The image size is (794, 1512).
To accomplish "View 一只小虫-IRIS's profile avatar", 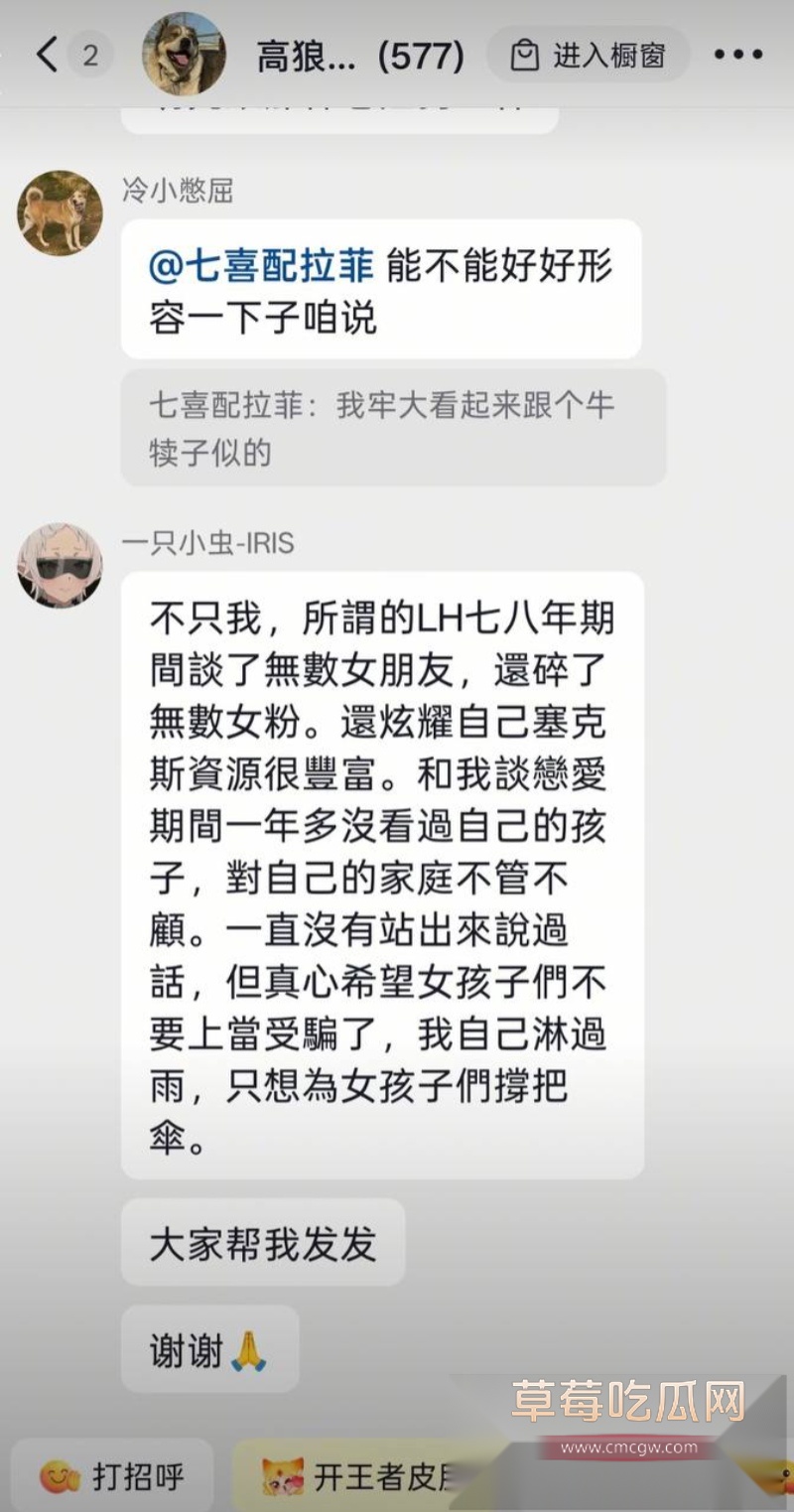I will pos(60,566).
